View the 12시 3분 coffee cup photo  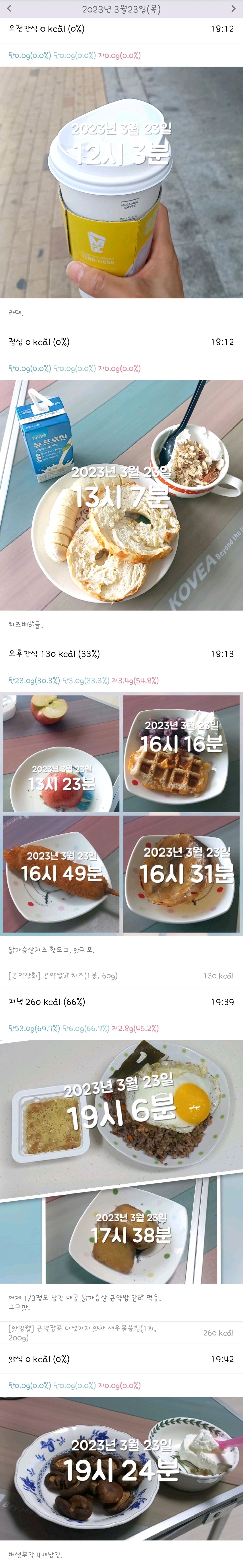[121, 183]
